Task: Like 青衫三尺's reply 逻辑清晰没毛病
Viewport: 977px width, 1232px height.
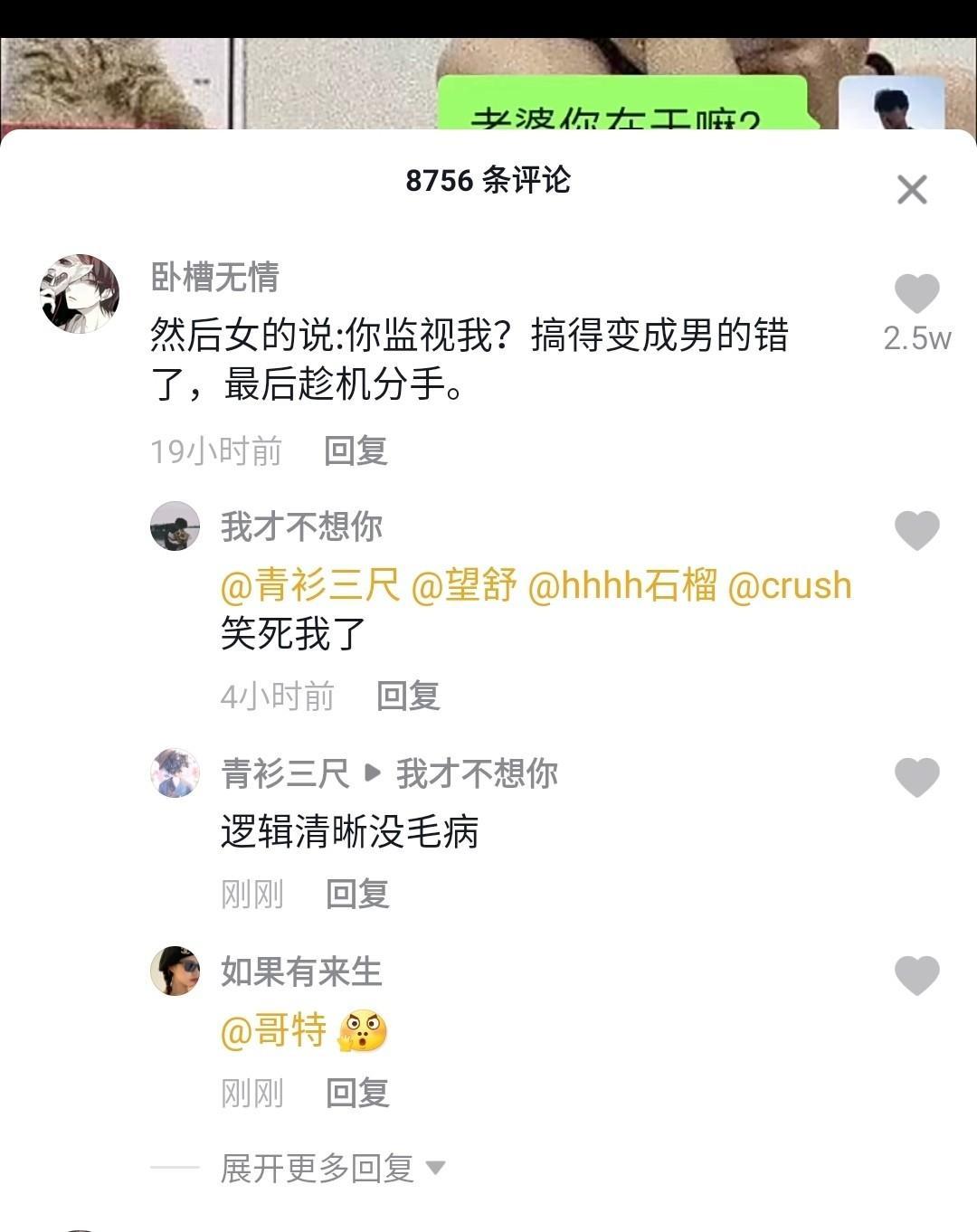Action: 916,777
